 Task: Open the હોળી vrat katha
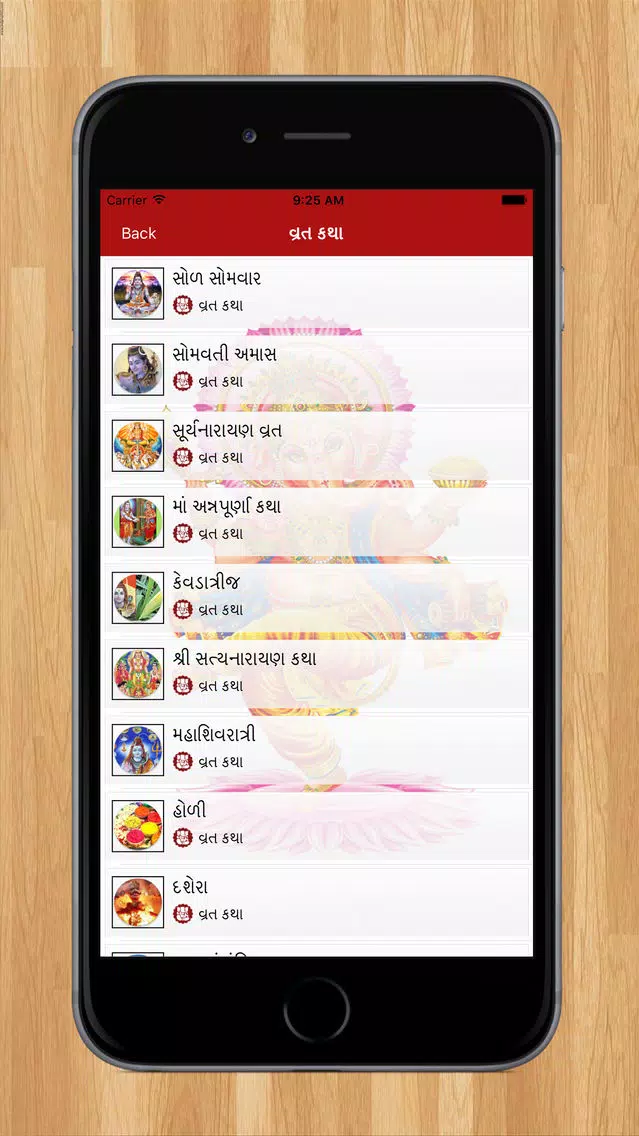coord(317,825)
